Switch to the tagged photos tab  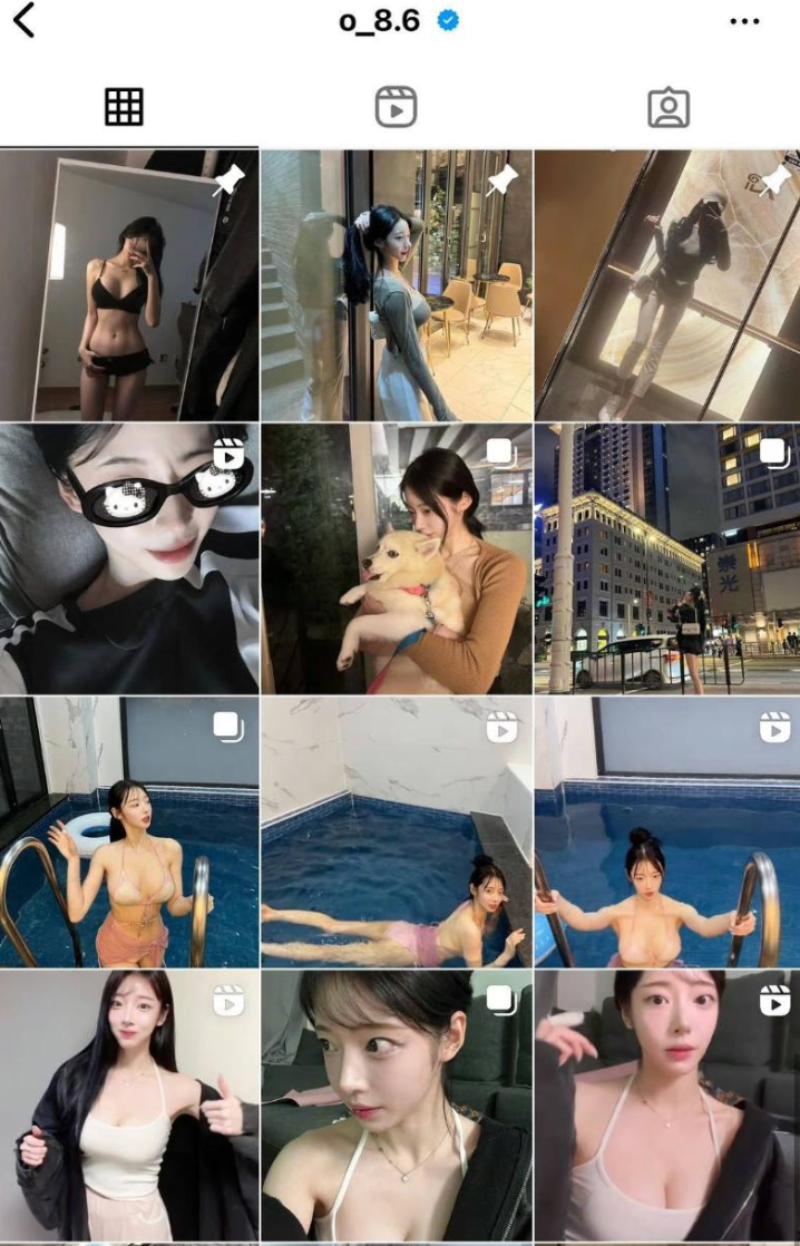[x=668, y=107]
